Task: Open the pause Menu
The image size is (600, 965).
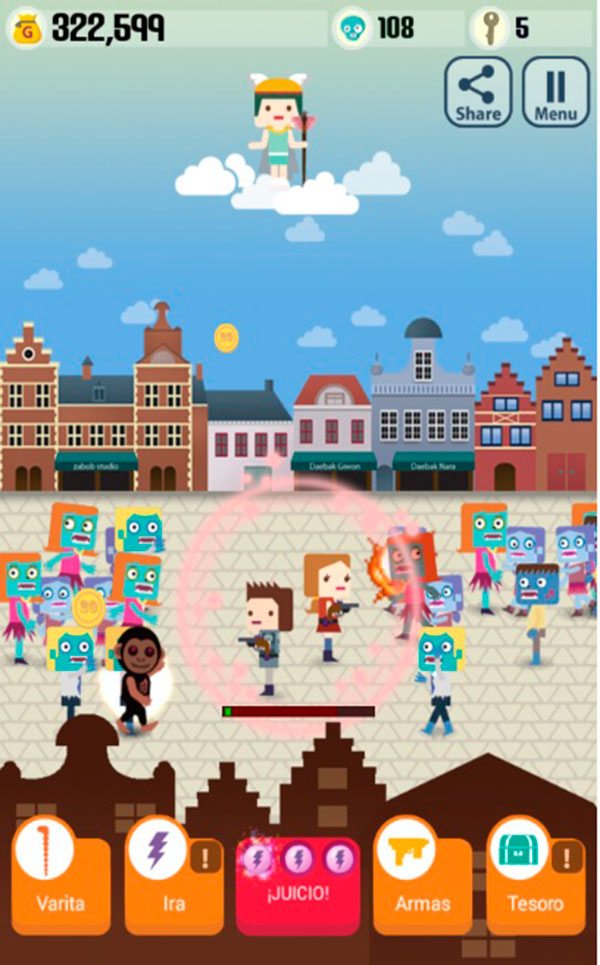Action: pos(555,91)
